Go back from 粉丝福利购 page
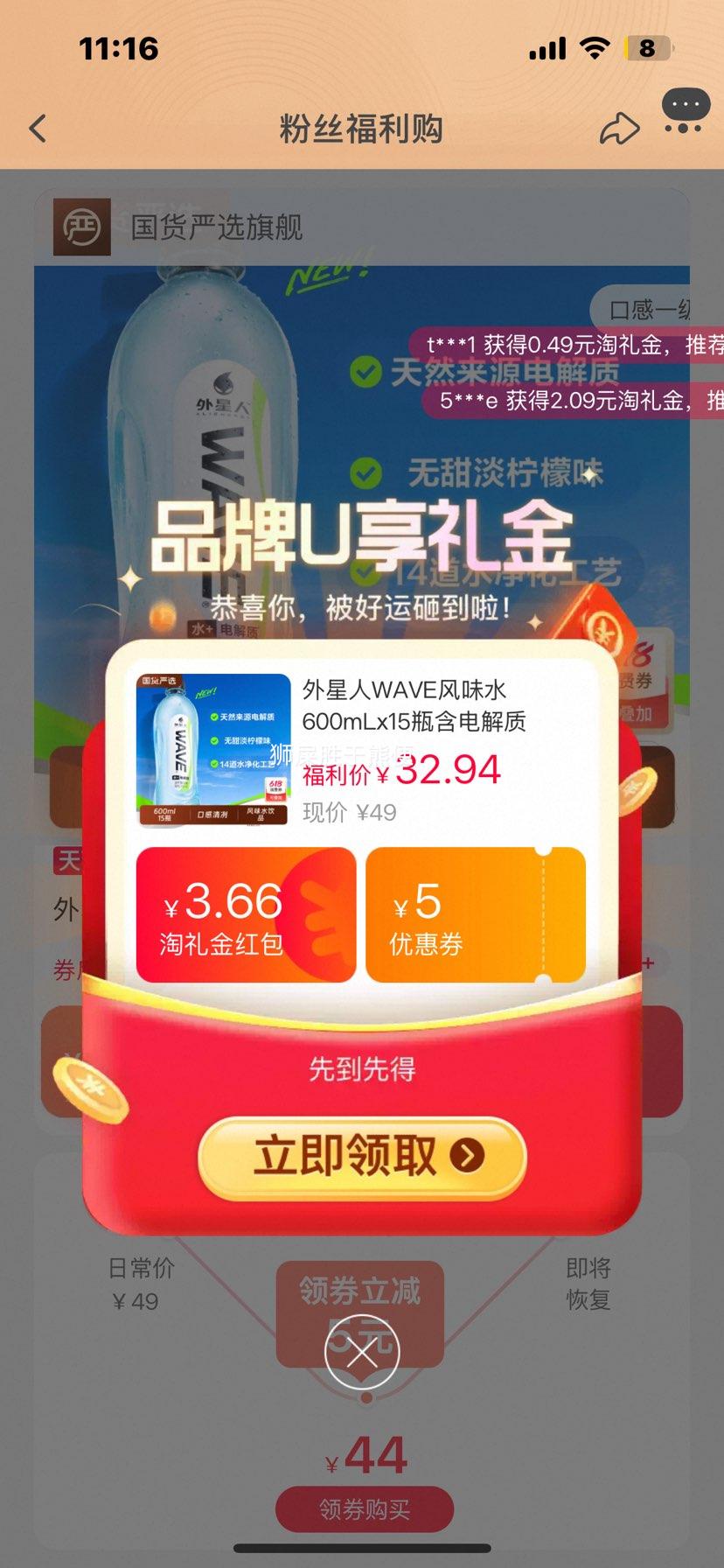The width and height of the screenshot is (724, 1568). coord(38,129)
